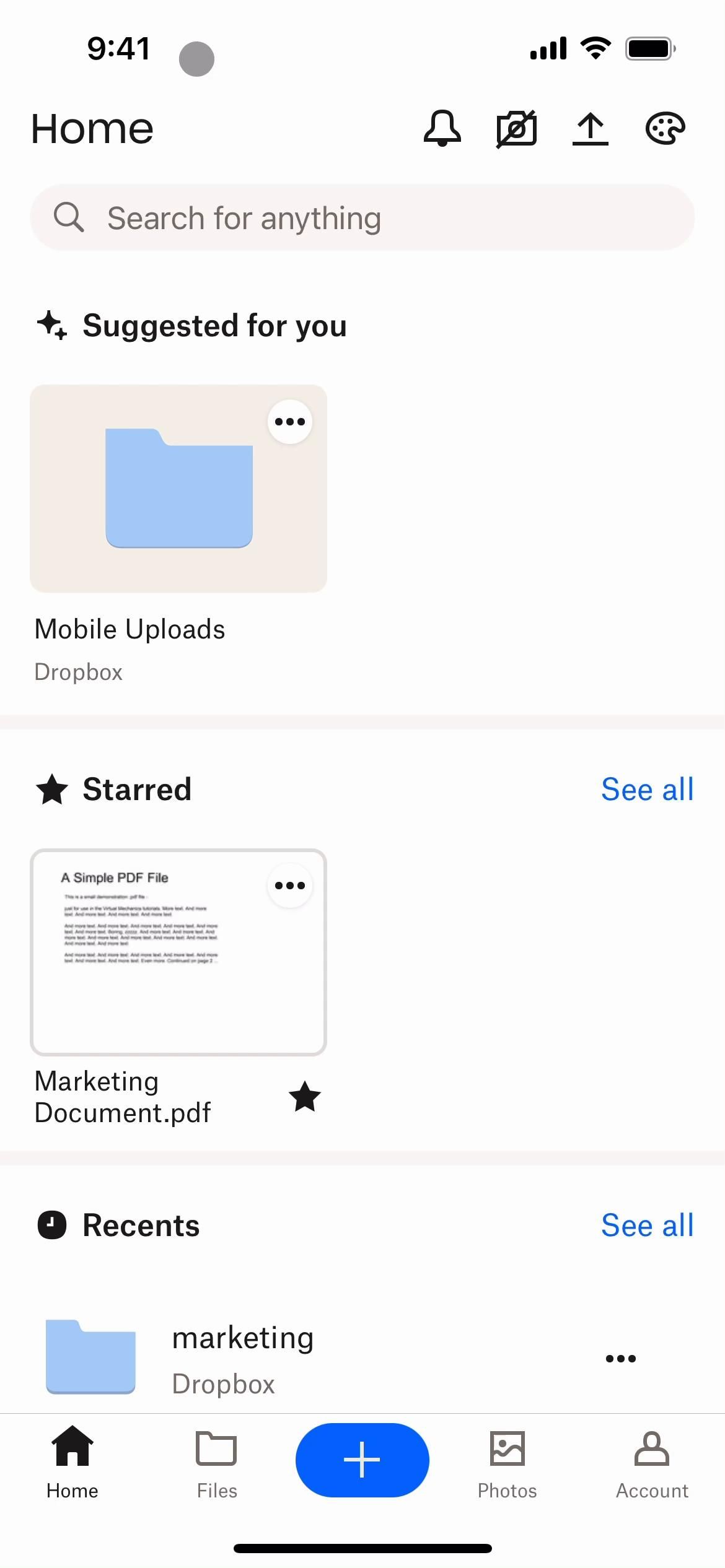
Task: See all recent items
Action: tap(647, 1226)
